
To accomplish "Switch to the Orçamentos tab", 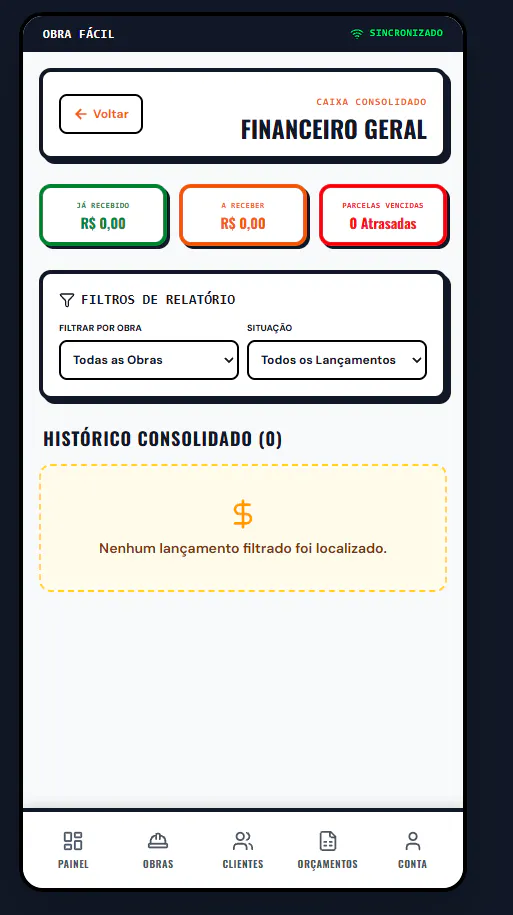I will pos(327,850).
